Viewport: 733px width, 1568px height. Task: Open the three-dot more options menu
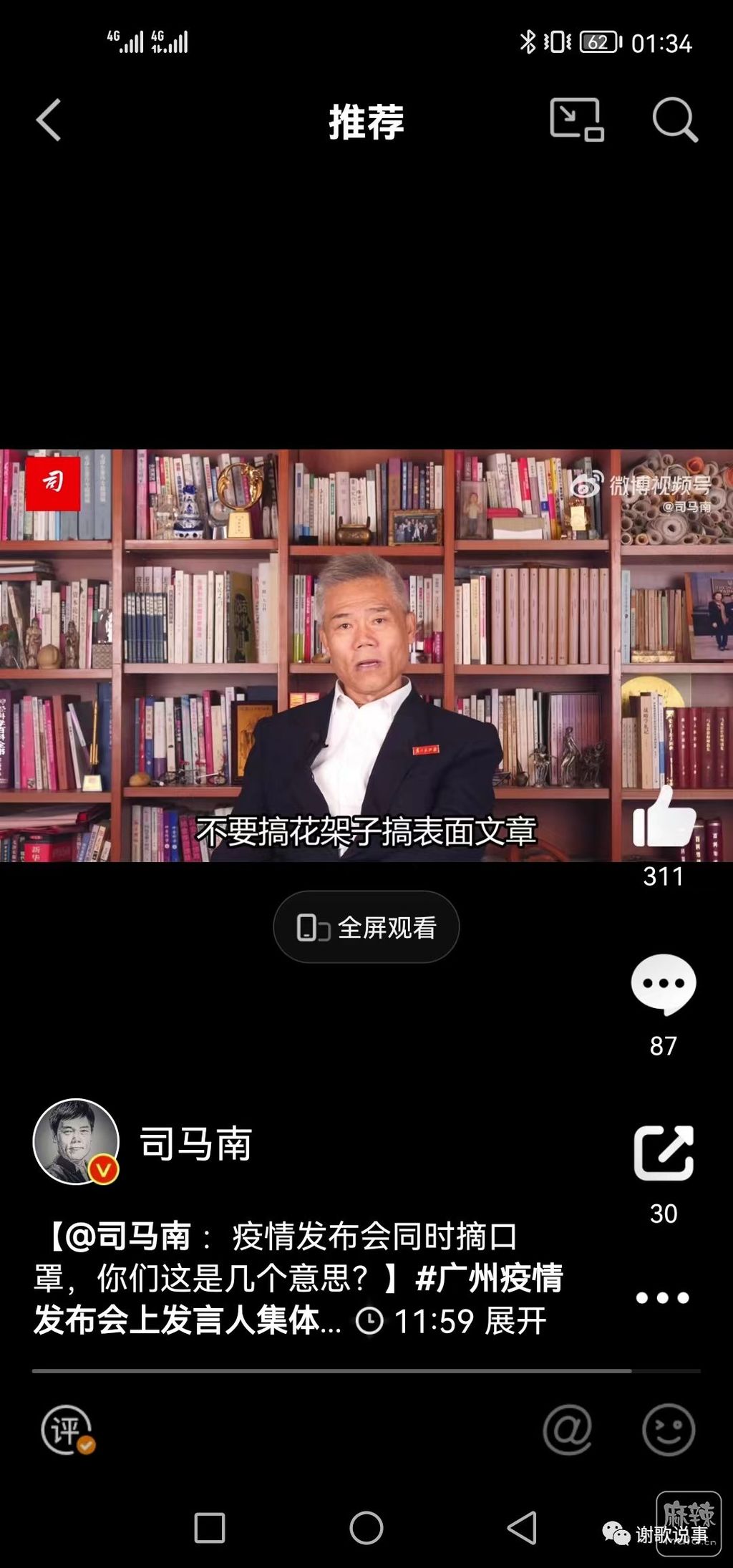pos(663,1298)
